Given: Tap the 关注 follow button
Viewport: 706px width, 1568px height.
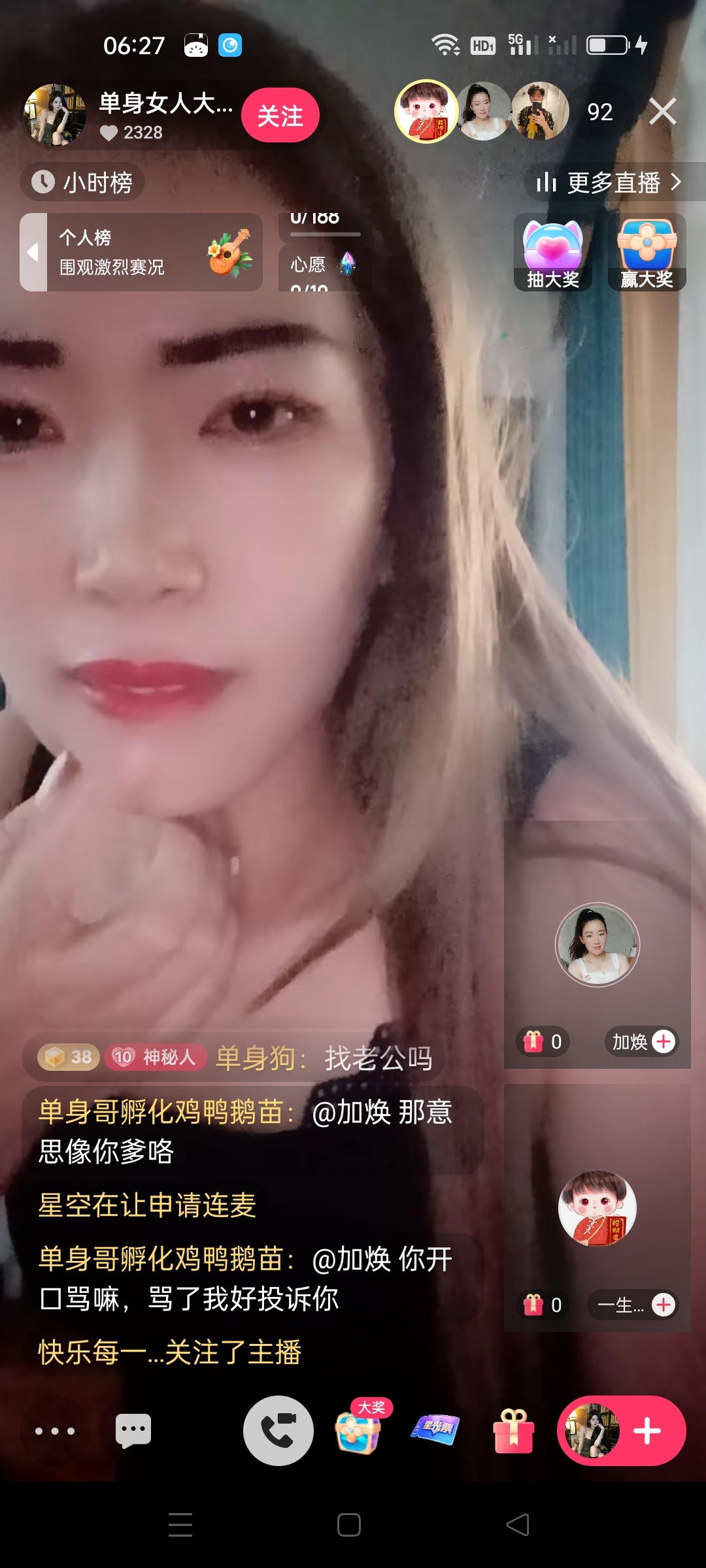Looking at the screenshot, I should 280,114.
